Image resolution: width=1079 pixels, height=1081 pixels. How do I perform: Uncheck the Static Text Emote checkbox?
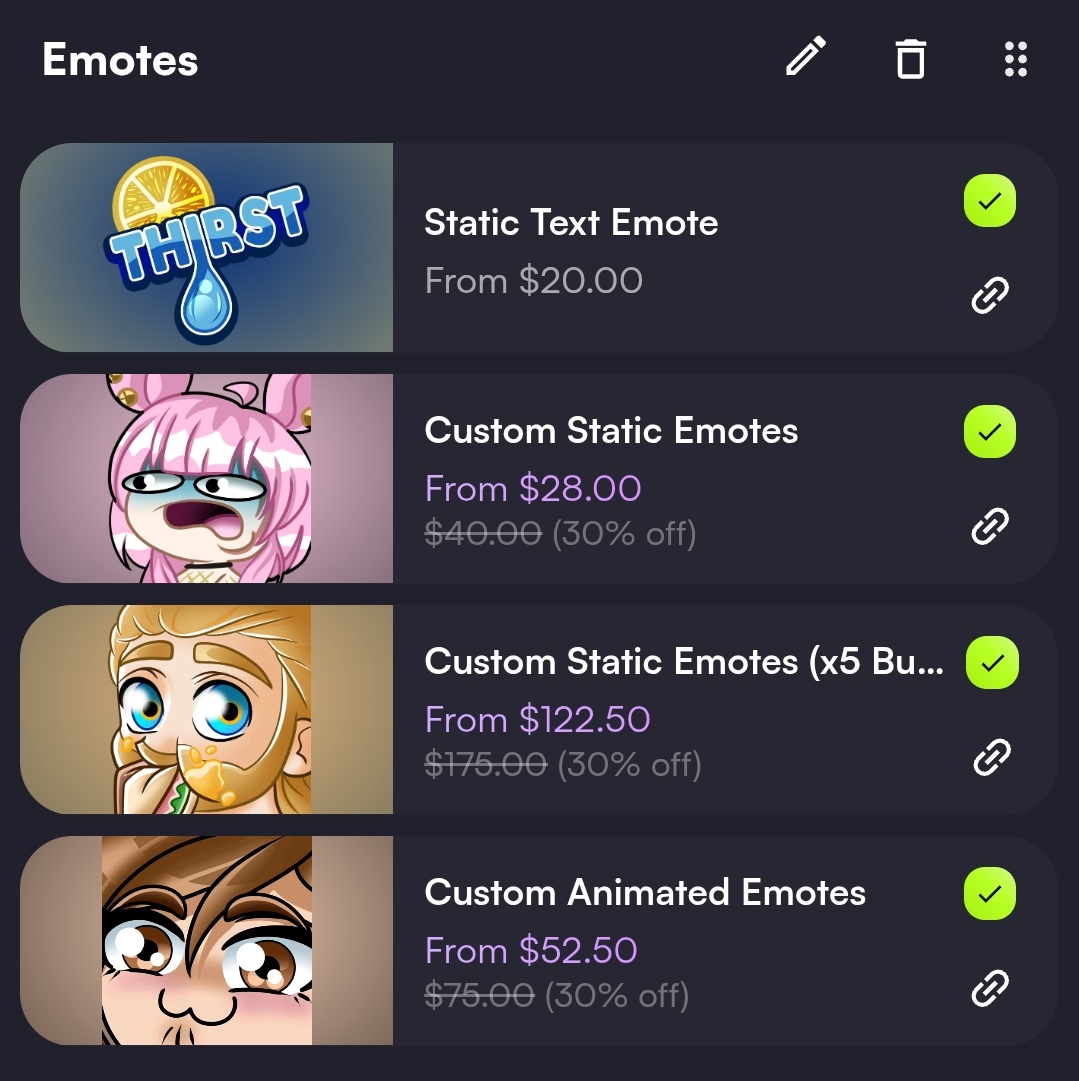tap(989, 201)
